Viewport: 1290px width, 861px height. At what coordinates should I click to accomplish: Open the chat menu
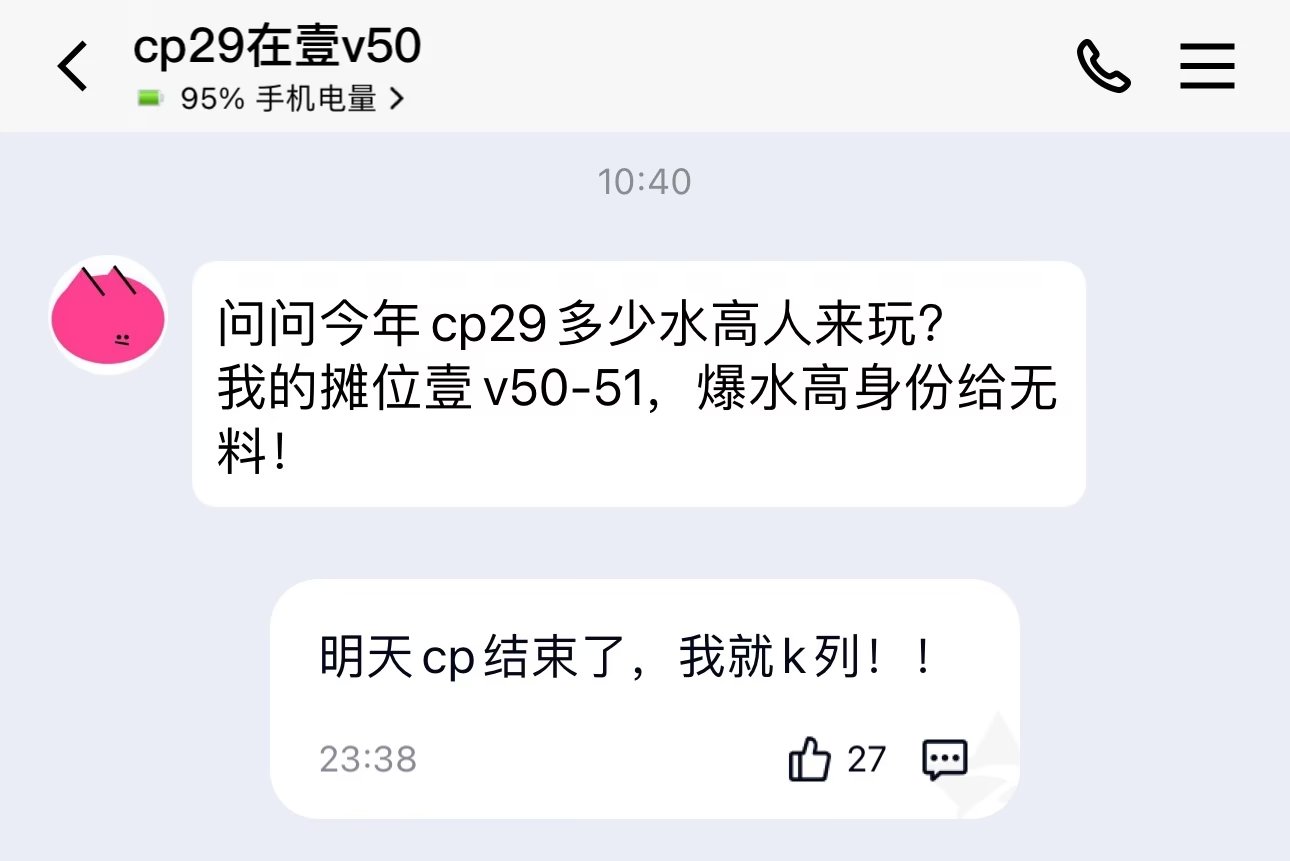pyautogui.click(x=1207, y=67)
